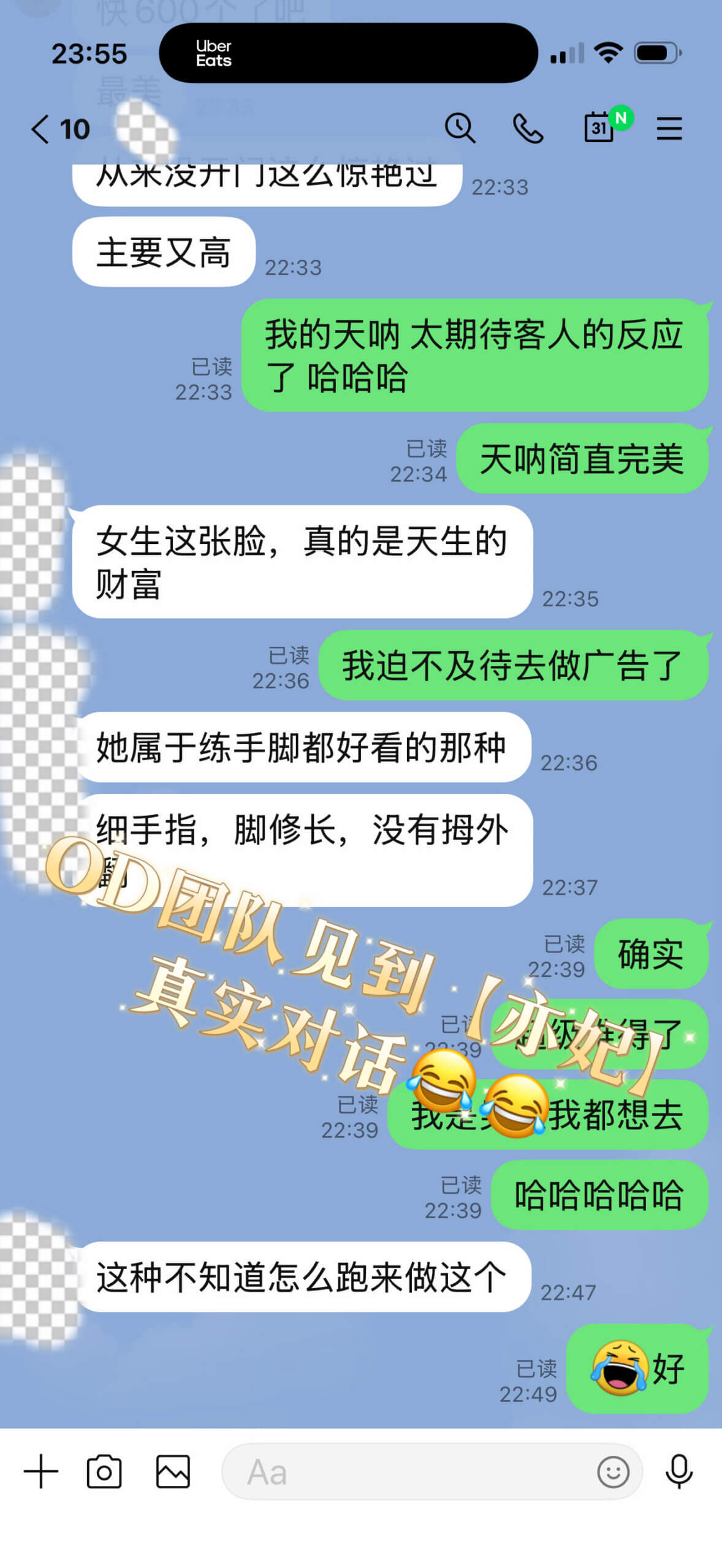Search within this conversation

pyautogui.click(x=460, y=128)
